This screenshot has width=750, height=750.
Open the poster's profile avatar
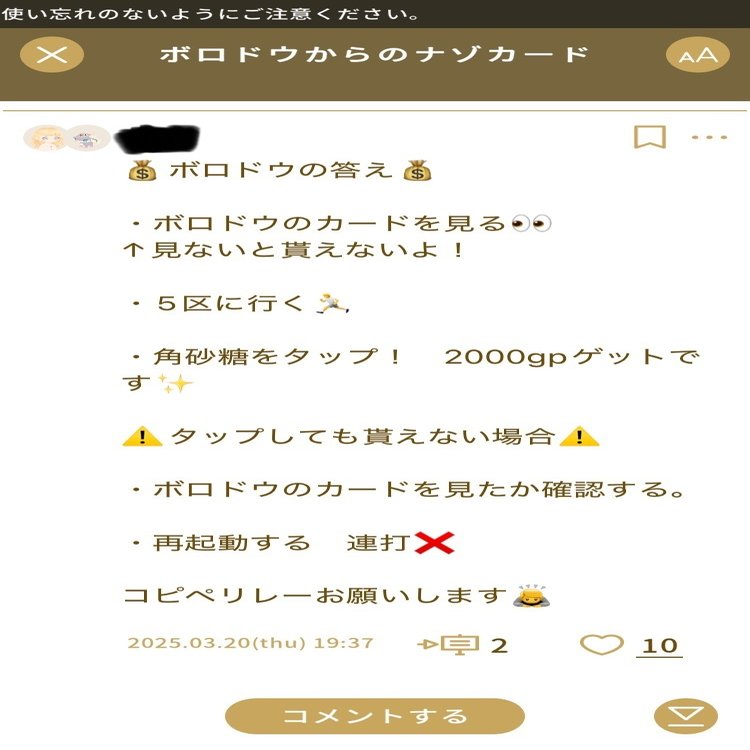click(x=46, y=138)
